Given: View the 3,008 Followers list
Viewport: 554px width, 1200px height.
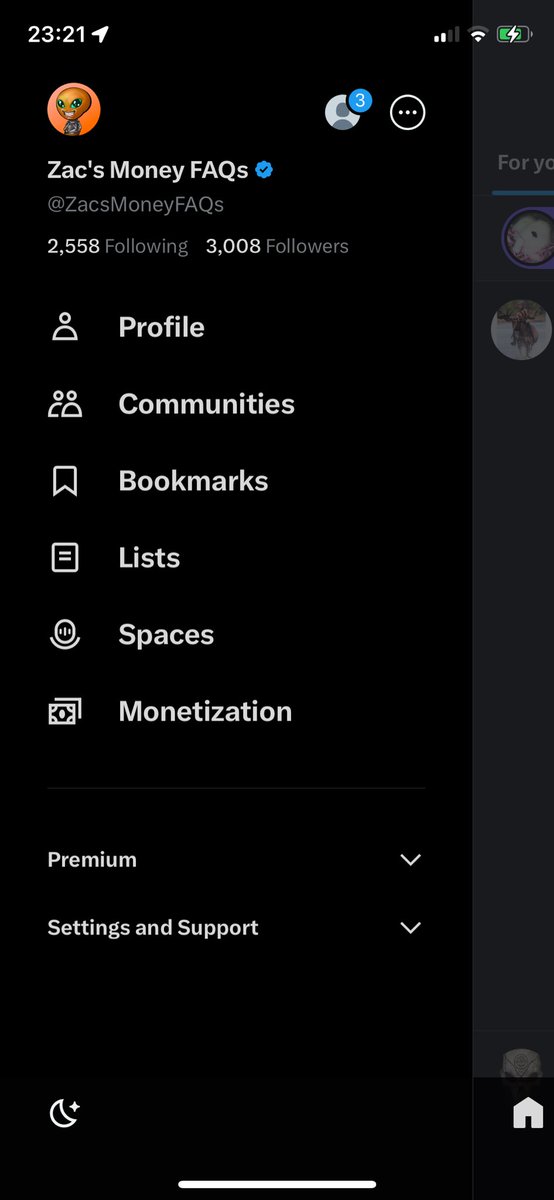Looking at the screenshot, I should (x=277, y=246).
